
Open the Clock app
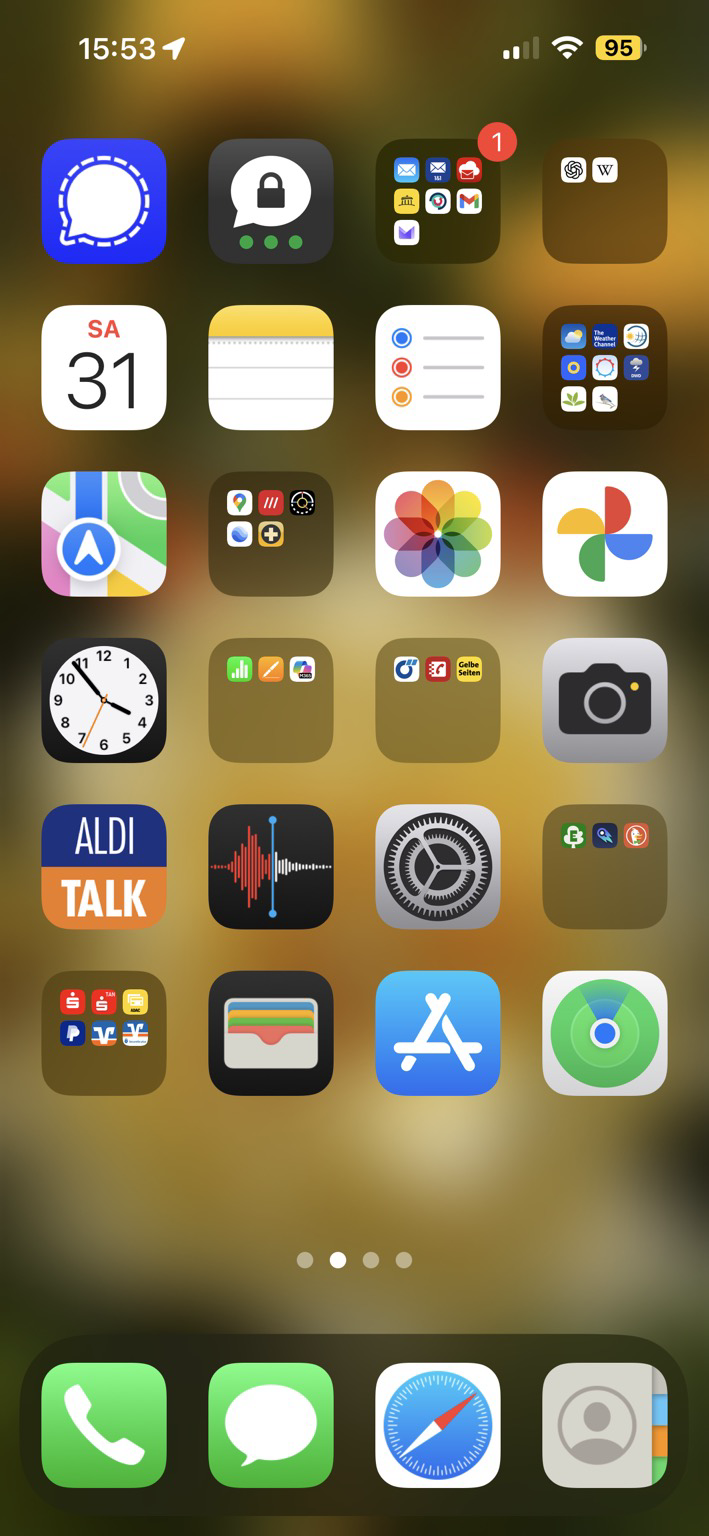point(104,701)
